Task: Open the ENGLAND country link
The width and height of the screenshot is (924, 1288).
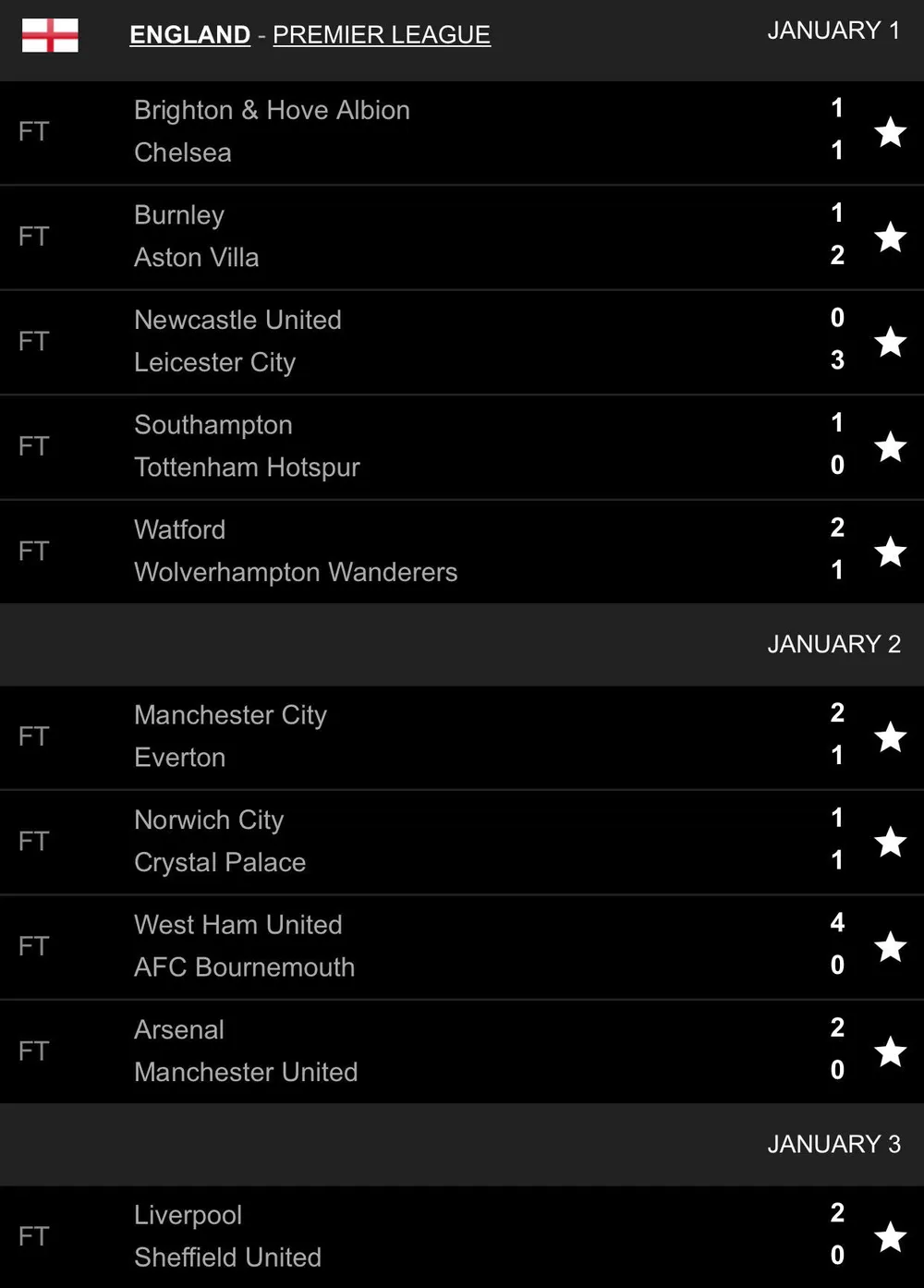Action: [x=189, y=35]
